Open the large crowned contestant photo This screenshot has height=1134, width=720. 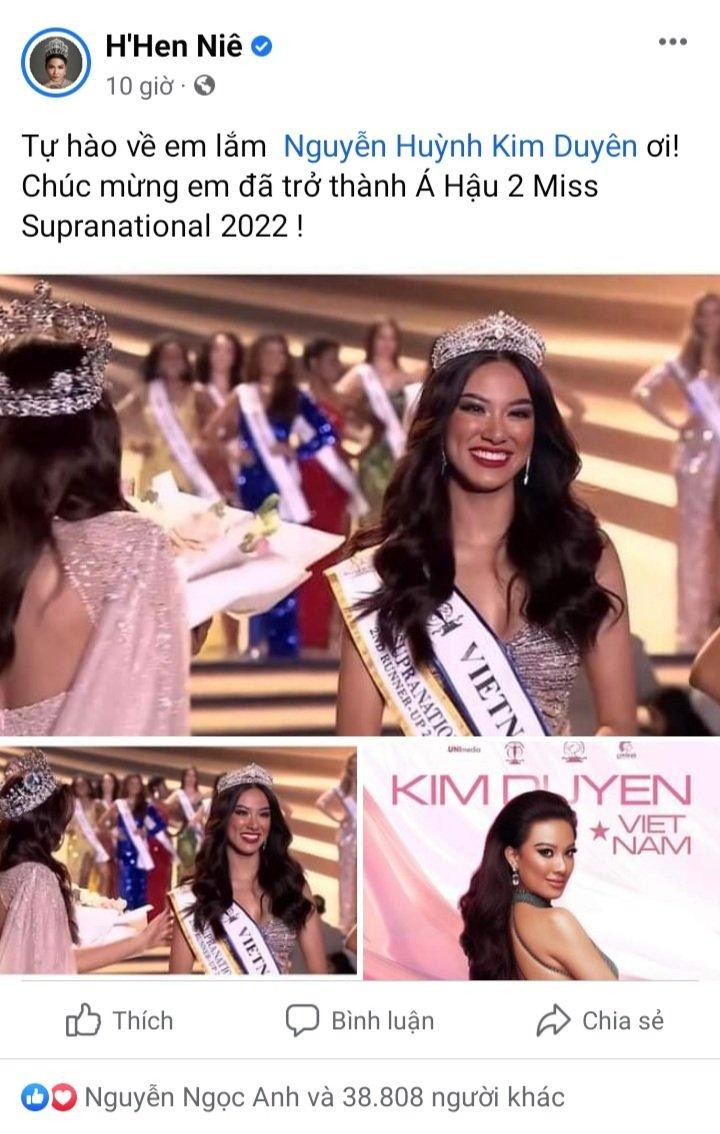360,505
